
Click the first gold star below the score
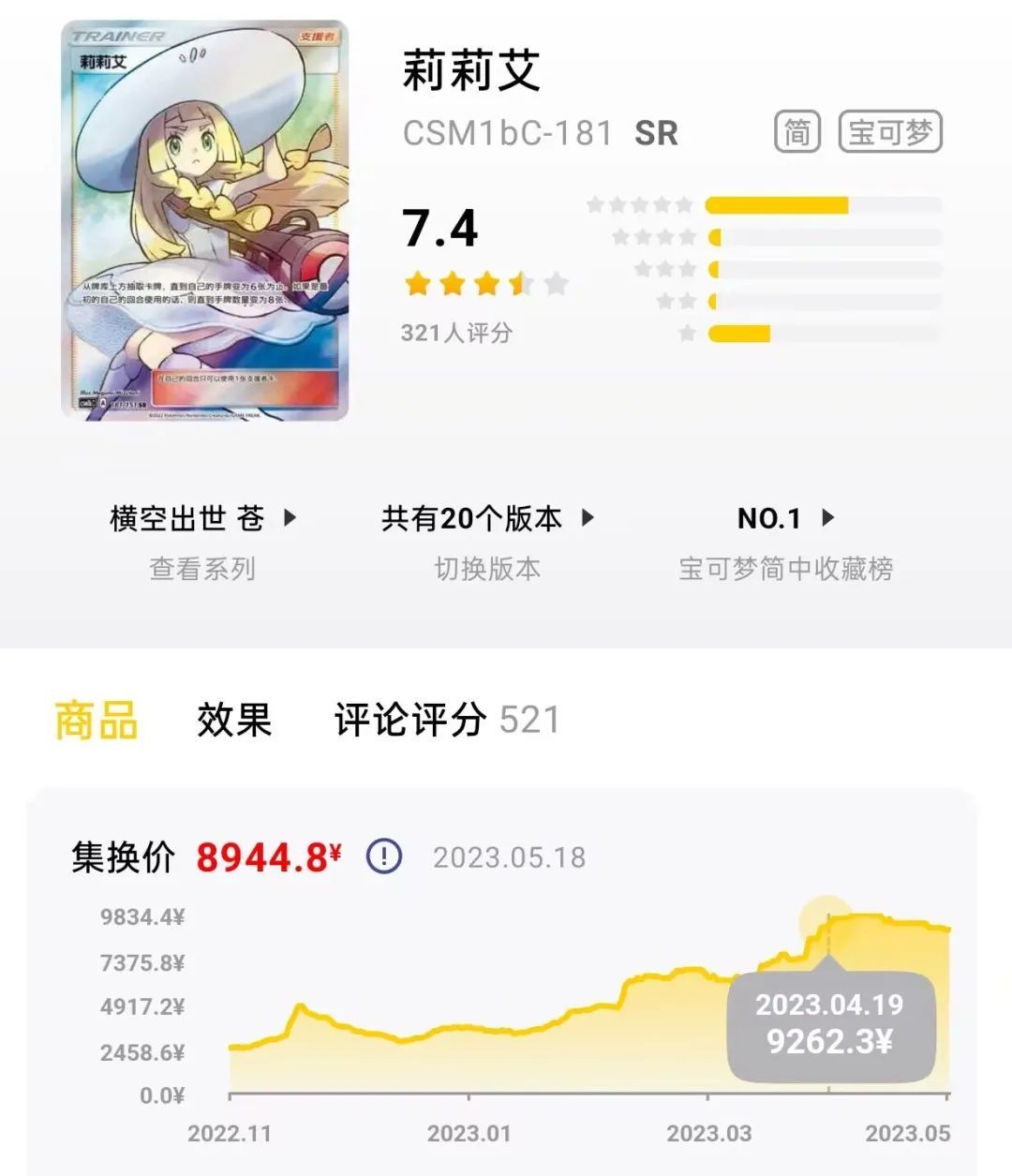pyautogui.click(x=418, y=282)
